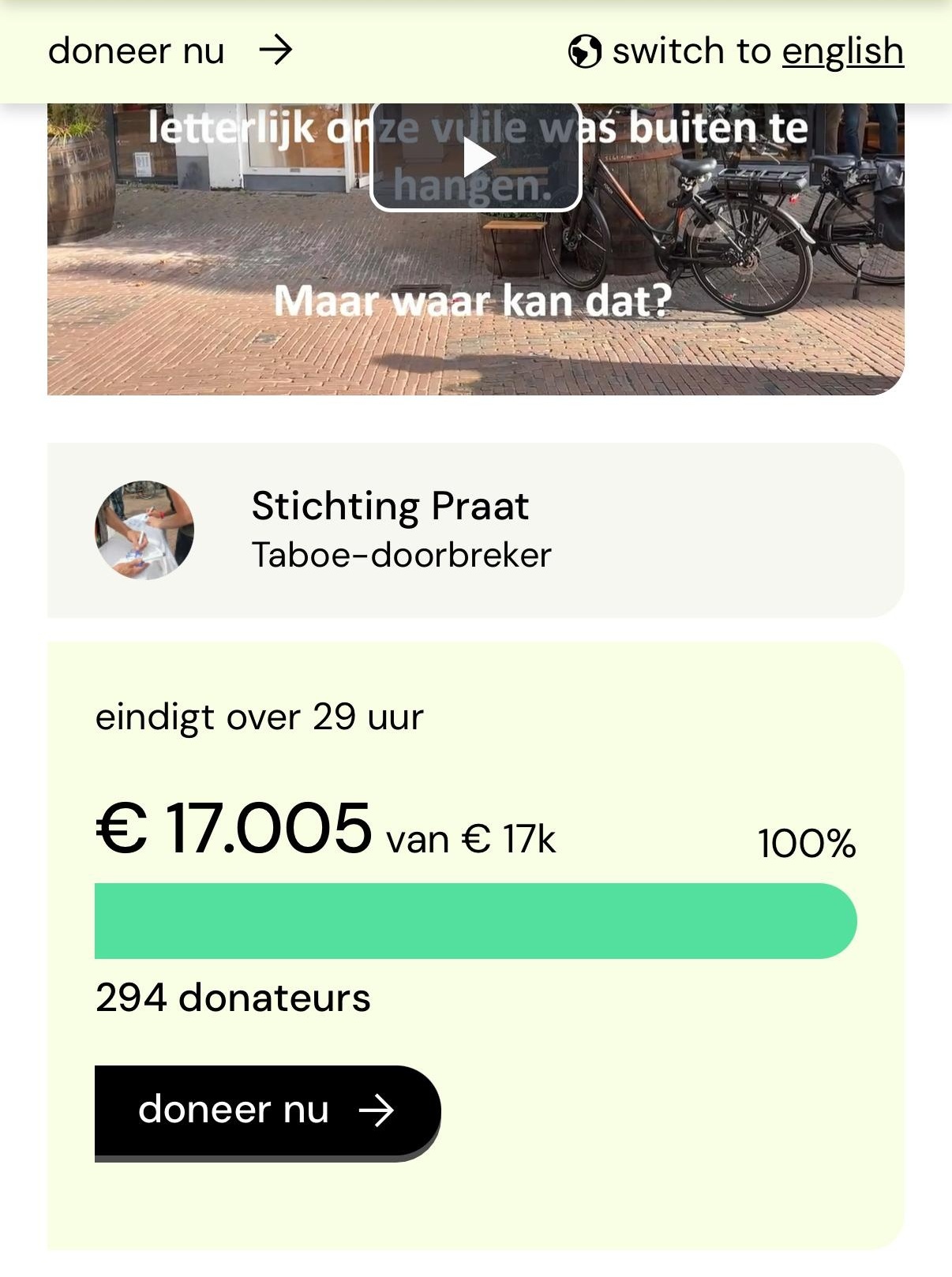Select the Stichting Praat profile picture icon
The width and height of the screenshot is (952, 1277).
(x=145, y=528)
